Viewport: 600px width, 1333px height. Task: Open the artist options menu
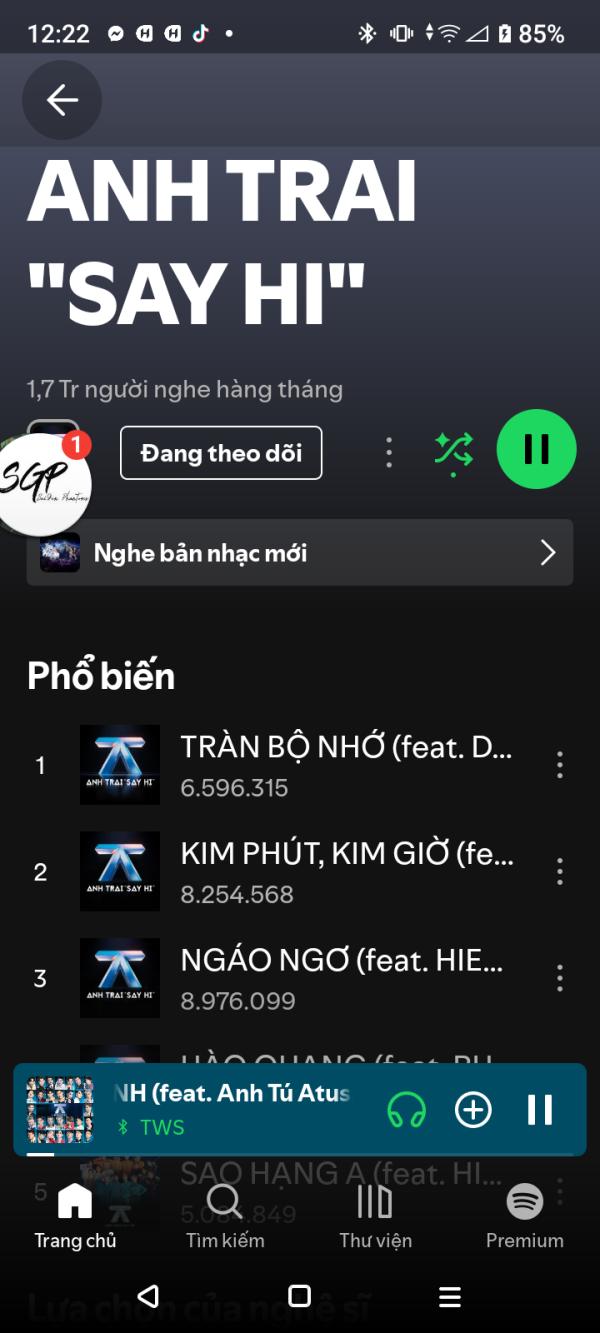pos(389,453)
